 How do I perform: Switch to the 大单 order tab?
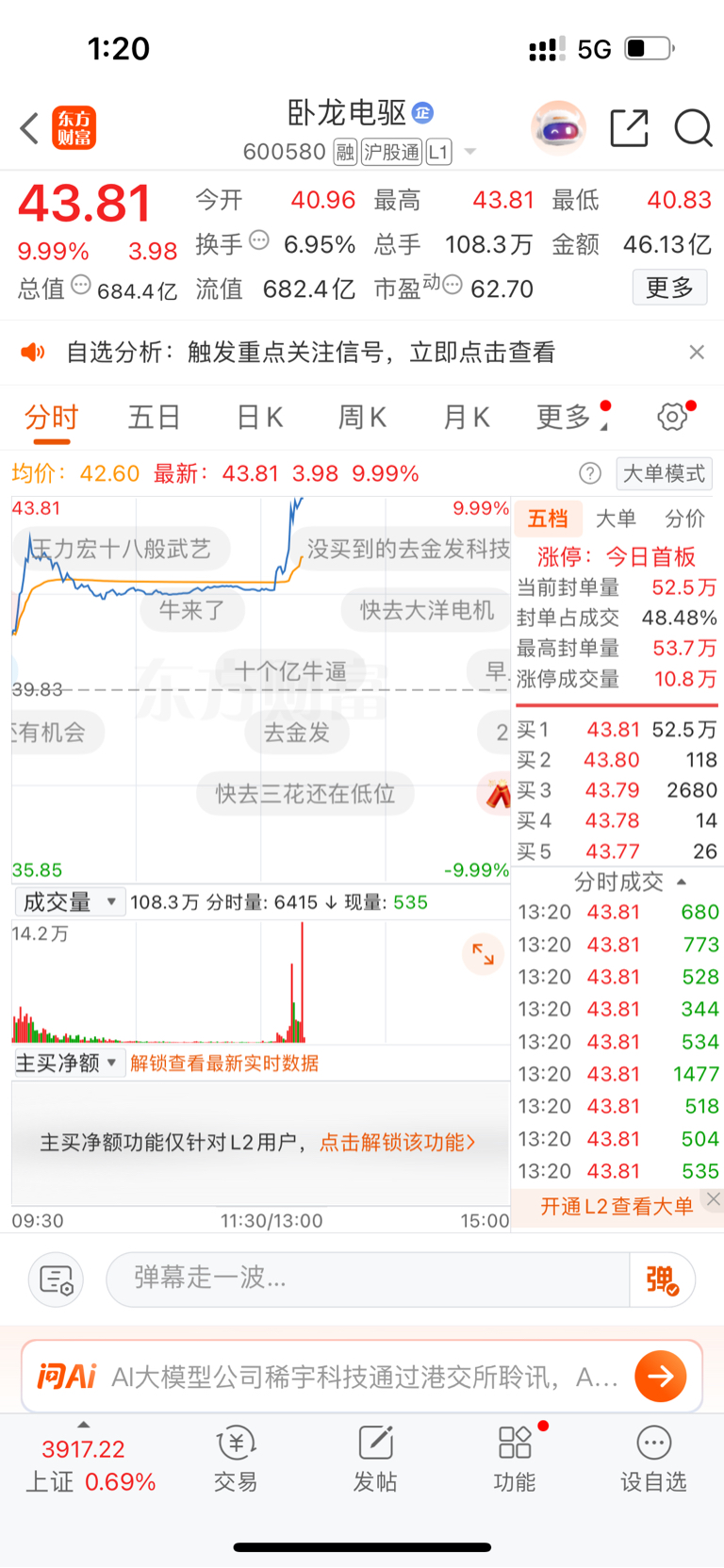point(616,519)
